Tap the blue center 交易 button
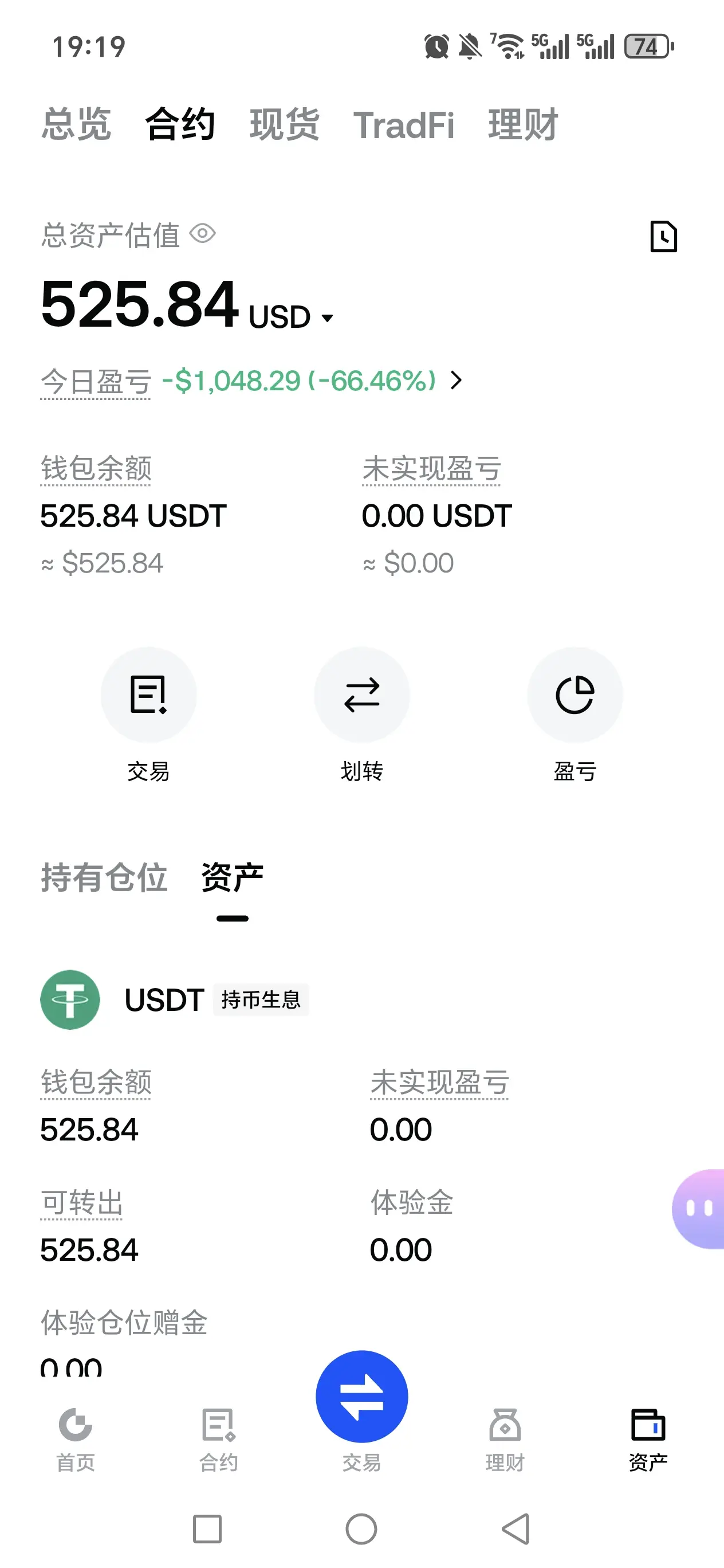This screenshot has height=1568, width=724. [362, 1397]
